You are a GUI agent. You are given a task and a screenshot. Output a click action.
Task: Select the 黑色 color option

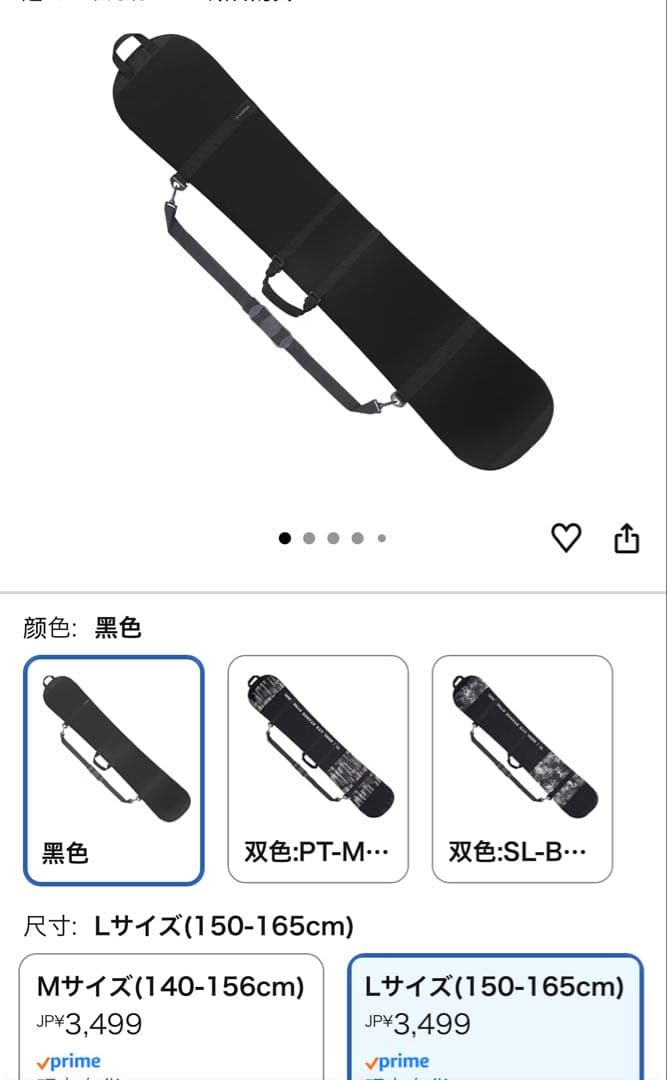pos(114,769)
